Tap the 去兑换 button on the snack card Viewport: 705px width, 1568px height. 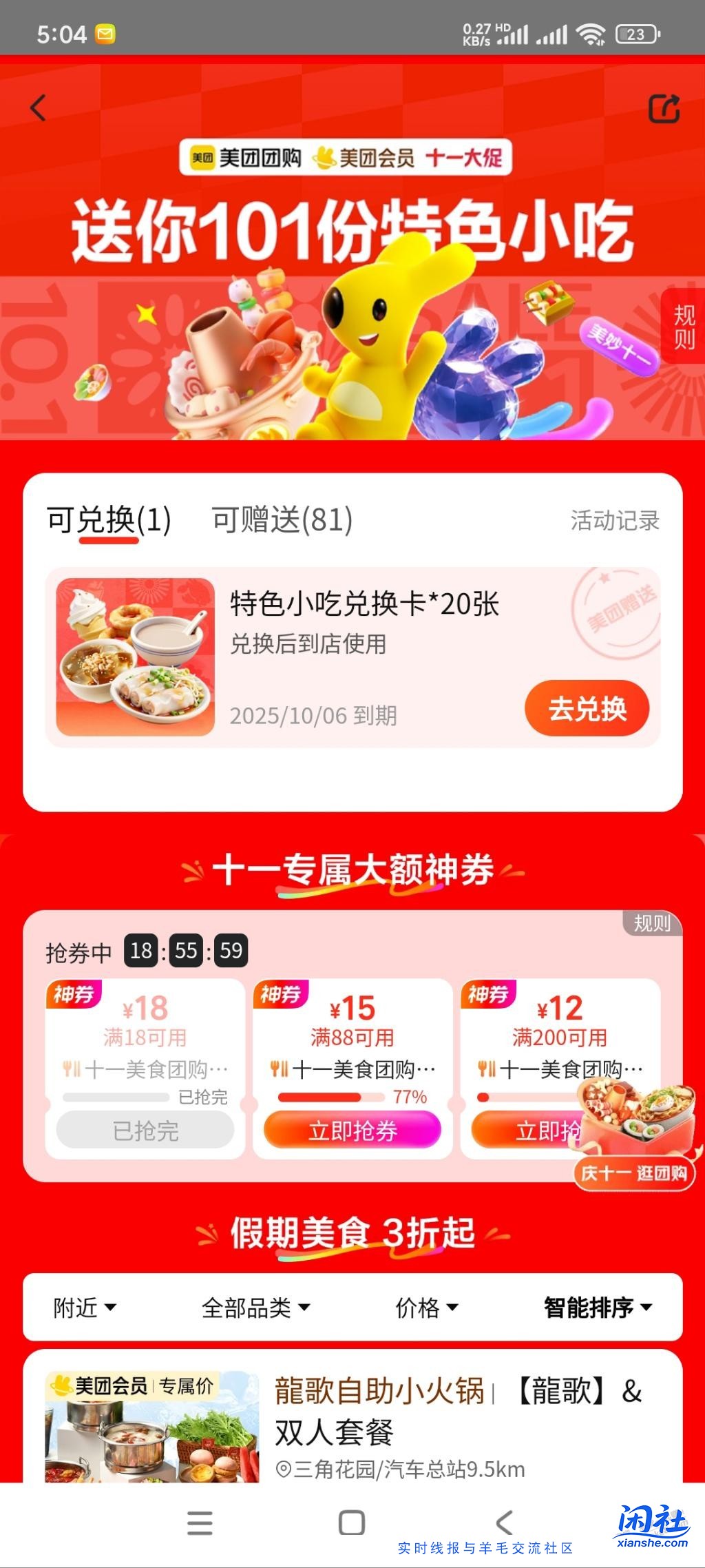[x=587, y=707]
